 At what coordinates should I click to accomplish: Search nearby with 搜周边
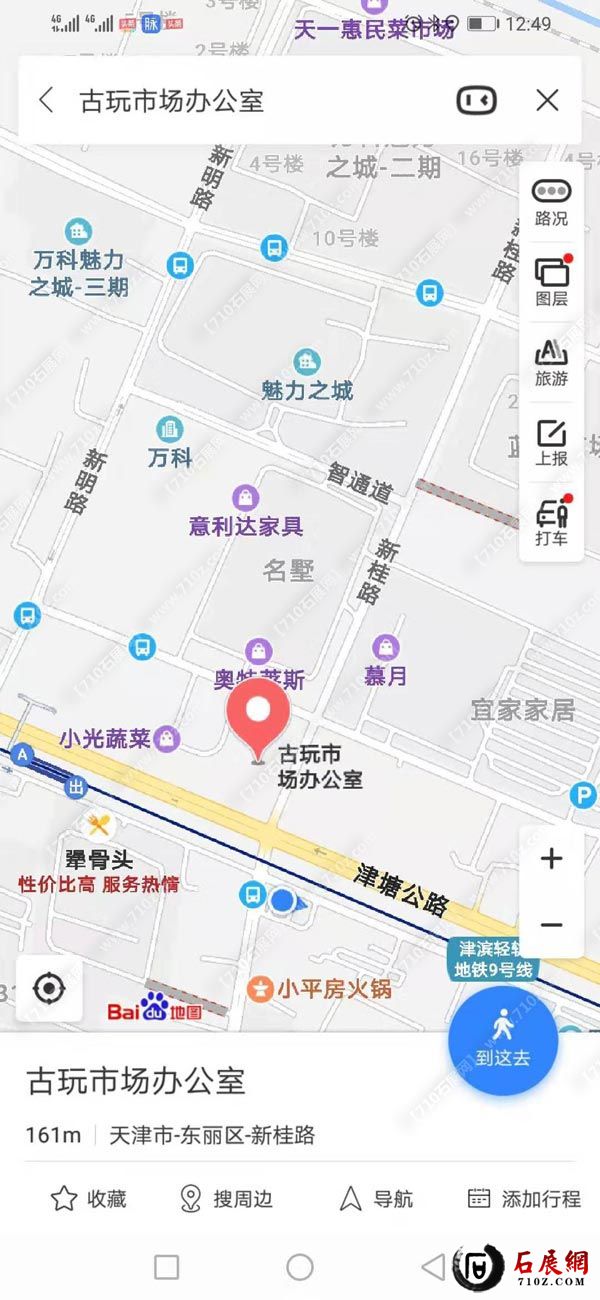click(x=225, y=1198)
